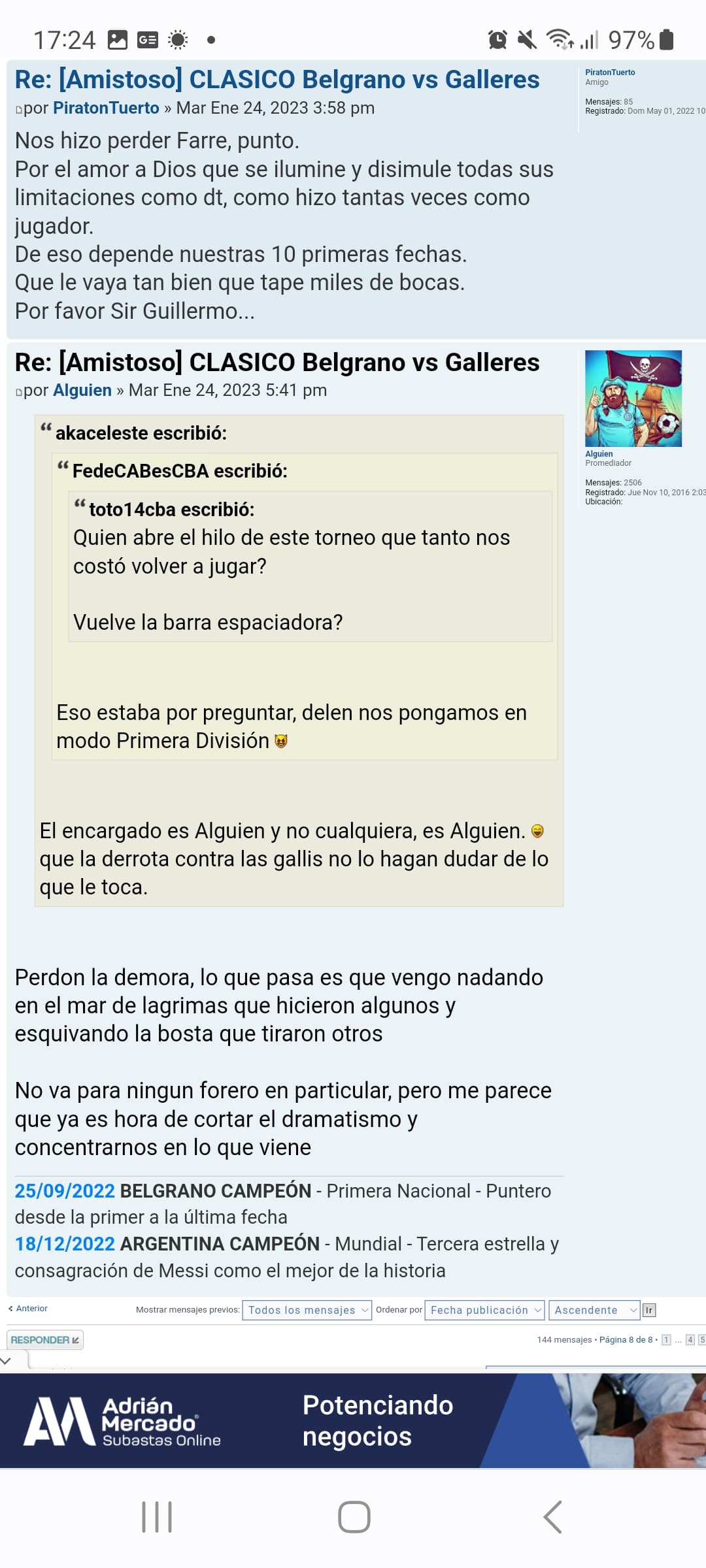Open PiratonTuerto's profile from the post byline

click(106, 108)
